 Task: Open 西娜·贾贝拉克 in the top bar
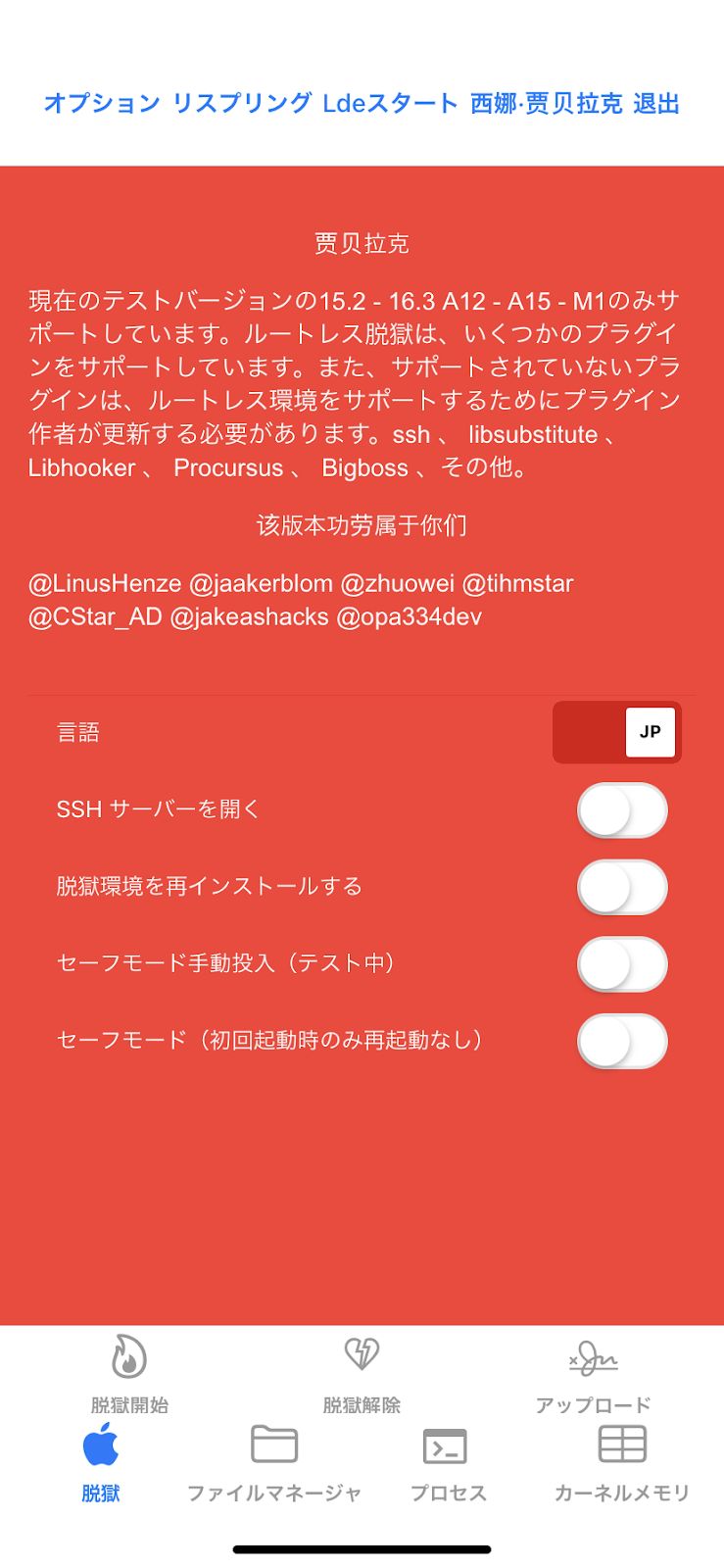pos(546,104)
